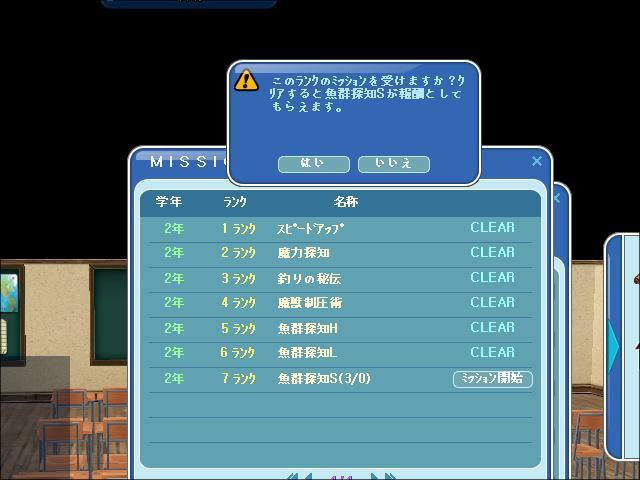This screenshot has width=640, height=480.
Task: Start the 魚群探知S mission with ミッション開始
Action: [492, 379]
